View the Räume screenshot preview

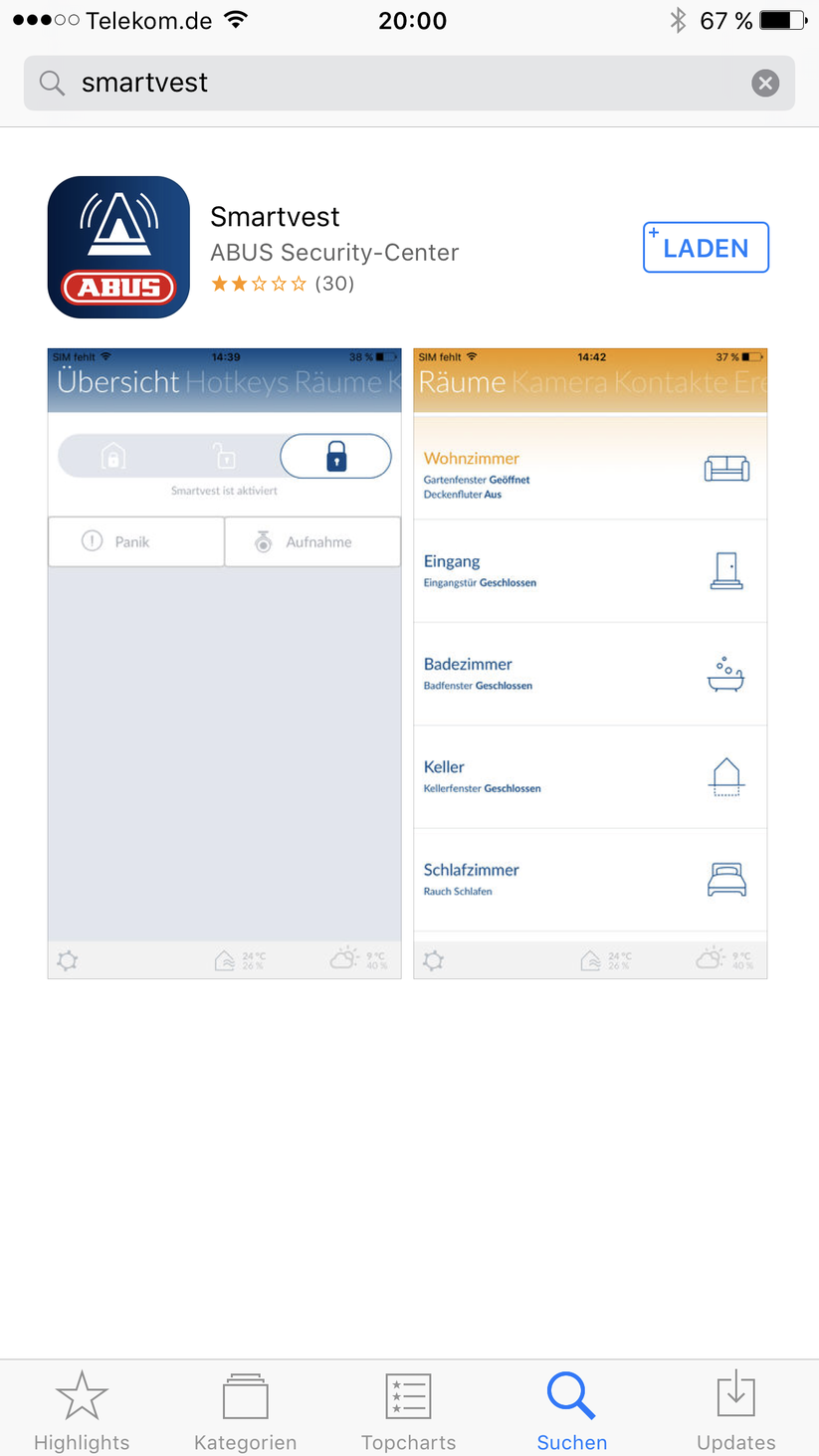tap(590, 663)
